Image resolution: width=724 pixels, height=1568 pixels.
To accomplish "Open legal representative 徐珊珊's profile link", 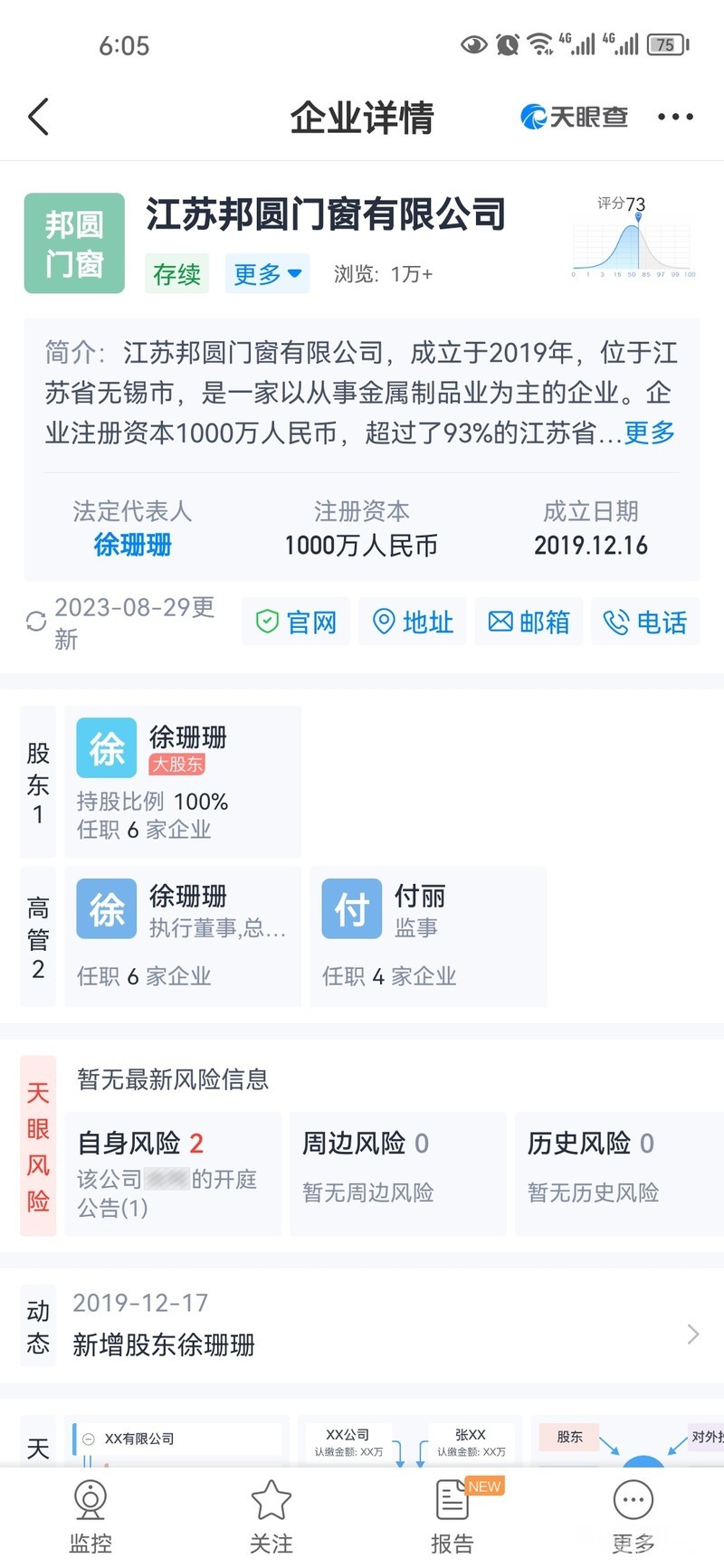I will click(132, 545).
